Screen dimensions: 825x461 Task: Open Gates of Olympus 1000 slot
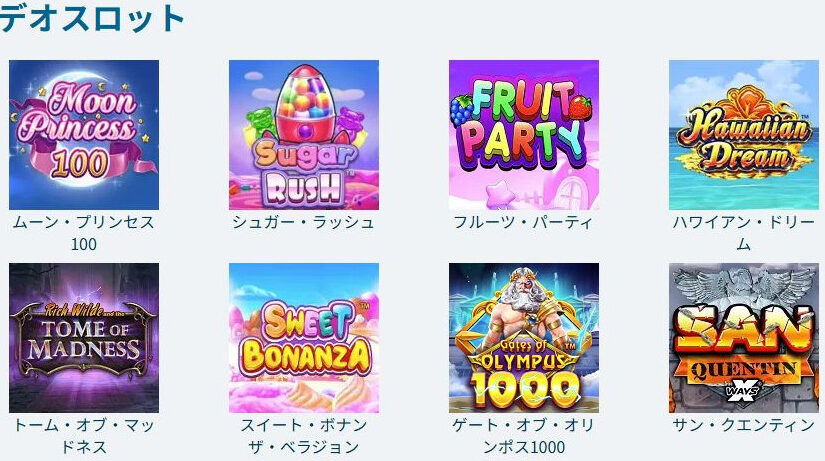coord(524,338)
